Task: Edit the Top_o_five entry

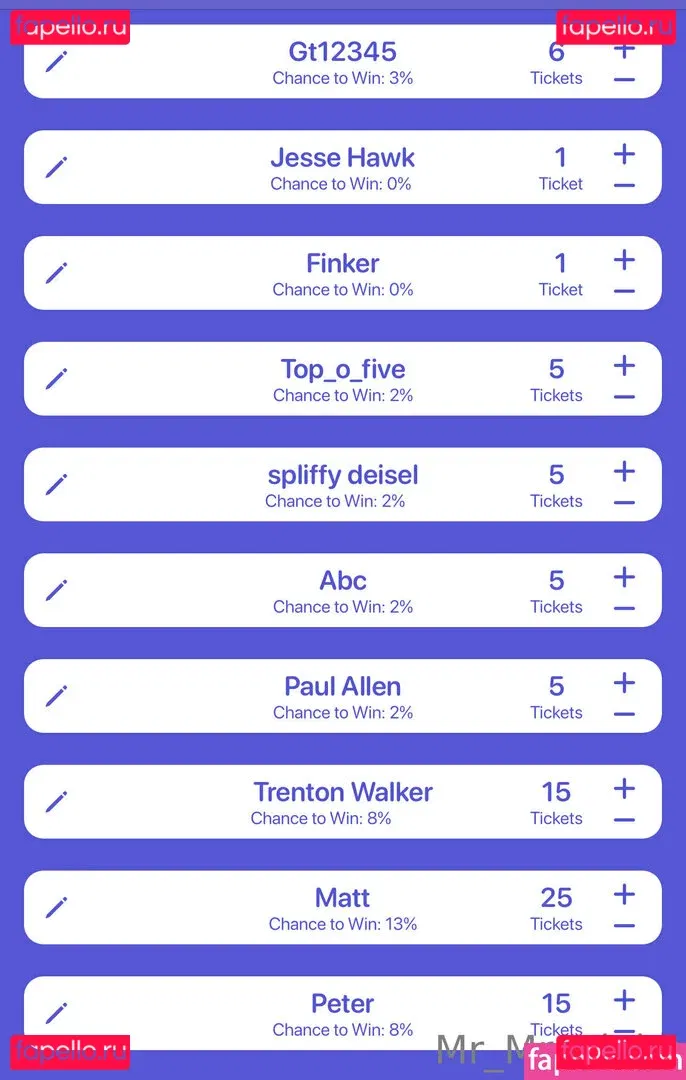Action: 57,378
